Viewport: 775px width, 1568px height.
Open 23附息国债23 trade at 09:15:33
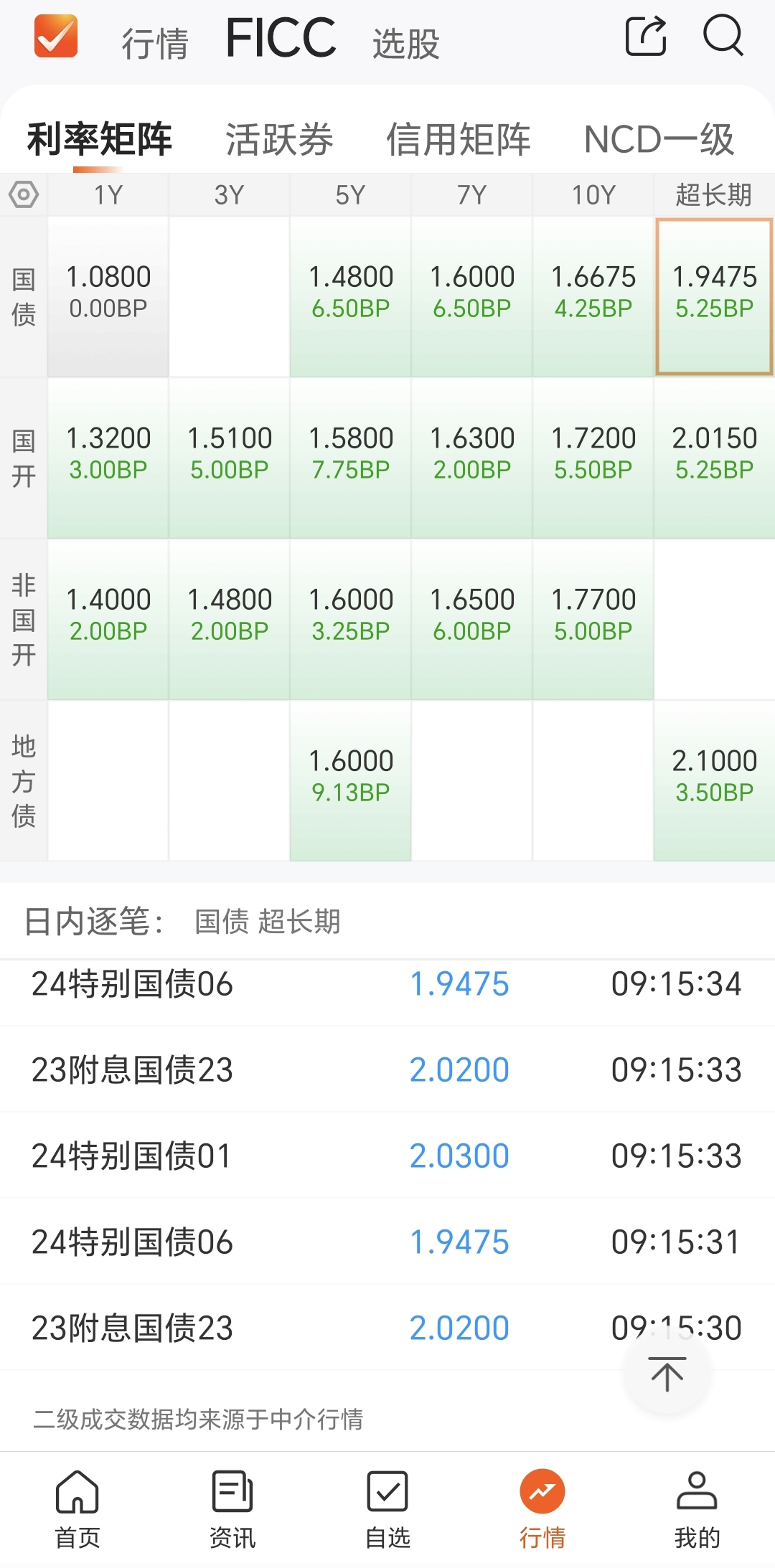click(387, 1069)
